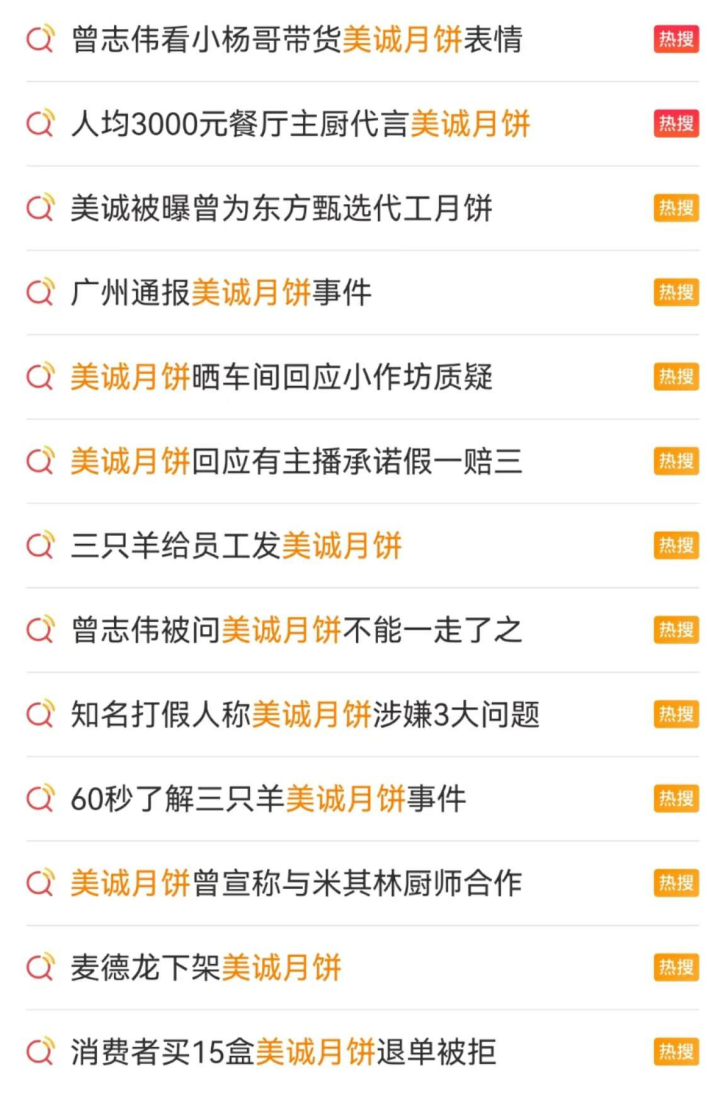Open 广州通报美诚月饼事件 topic
The image size is (720, 1093).
click(x=222, y=293)
